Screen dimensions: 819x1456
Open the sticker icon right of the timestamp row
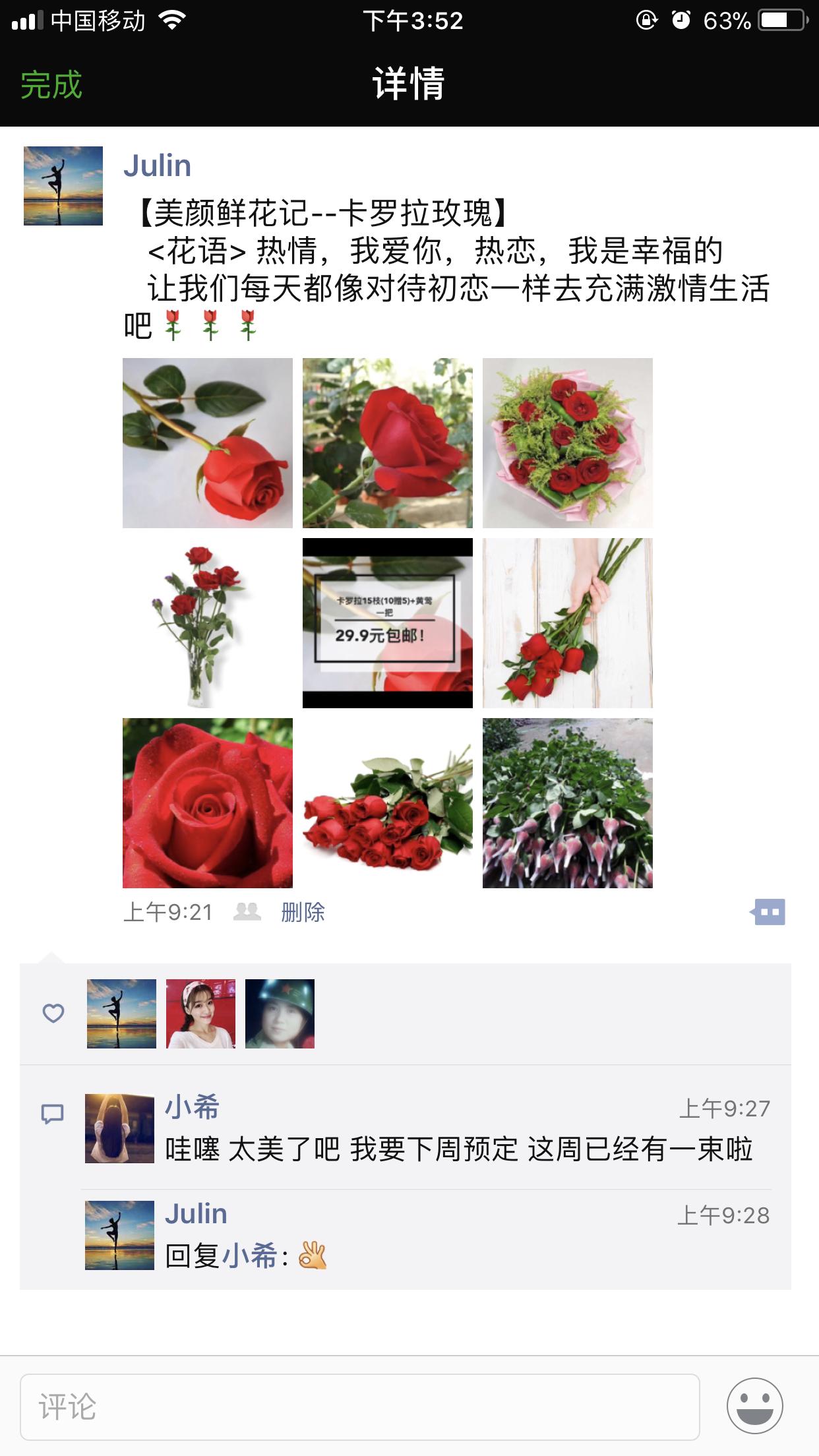[x=770, y=911]
